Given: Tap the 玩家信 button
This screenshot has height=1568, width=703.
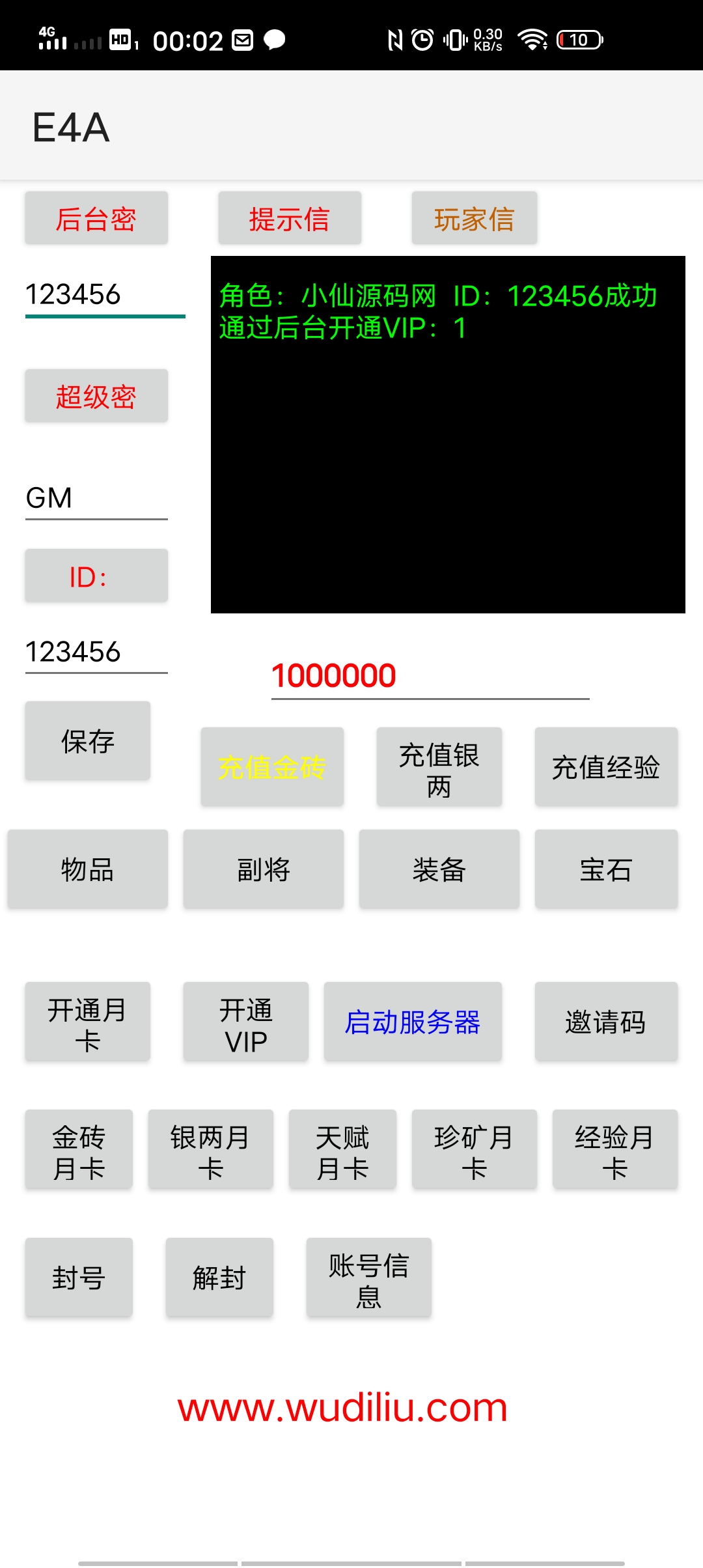Looking at the screenshot, I should coord(474,218).
